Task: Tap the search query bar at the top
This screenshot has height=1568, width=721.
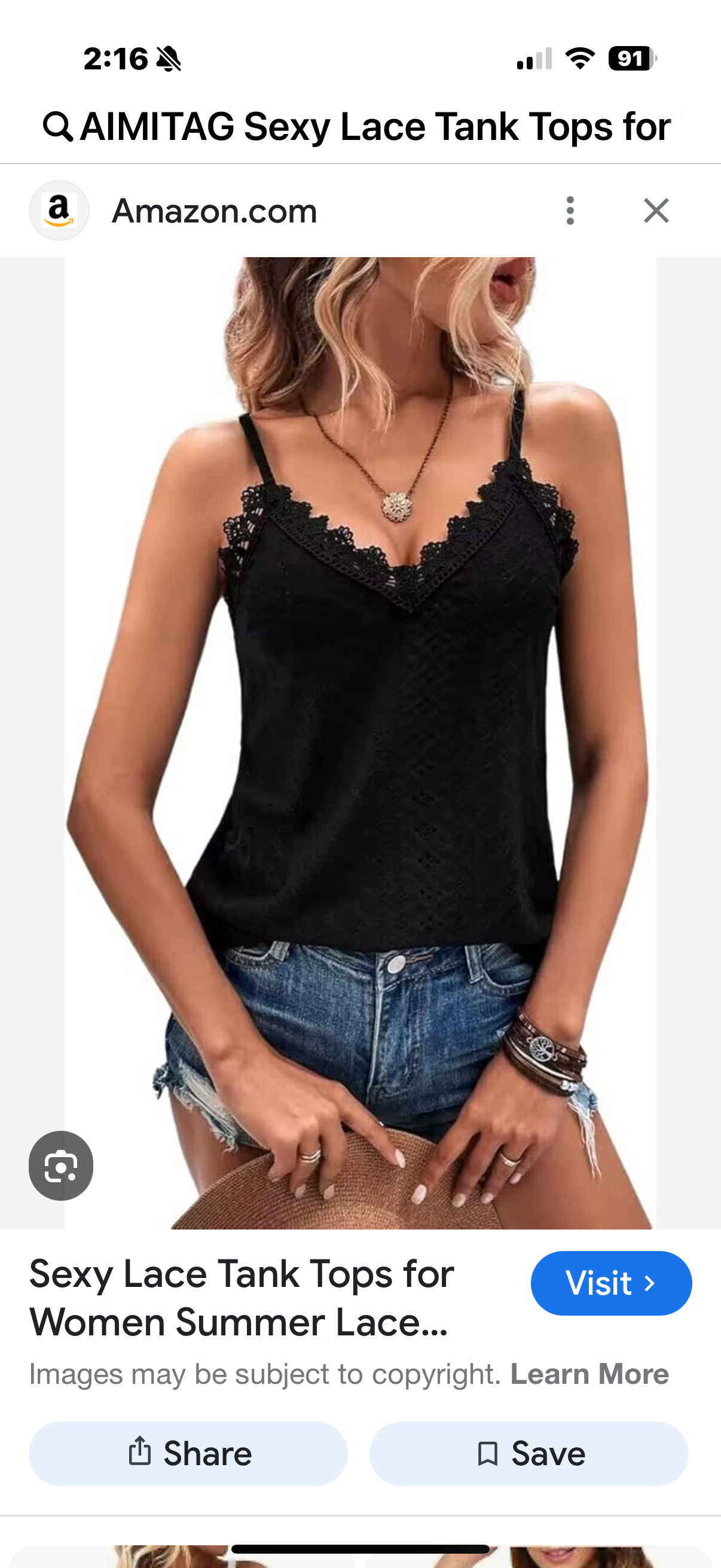Action: coord(360,126)
